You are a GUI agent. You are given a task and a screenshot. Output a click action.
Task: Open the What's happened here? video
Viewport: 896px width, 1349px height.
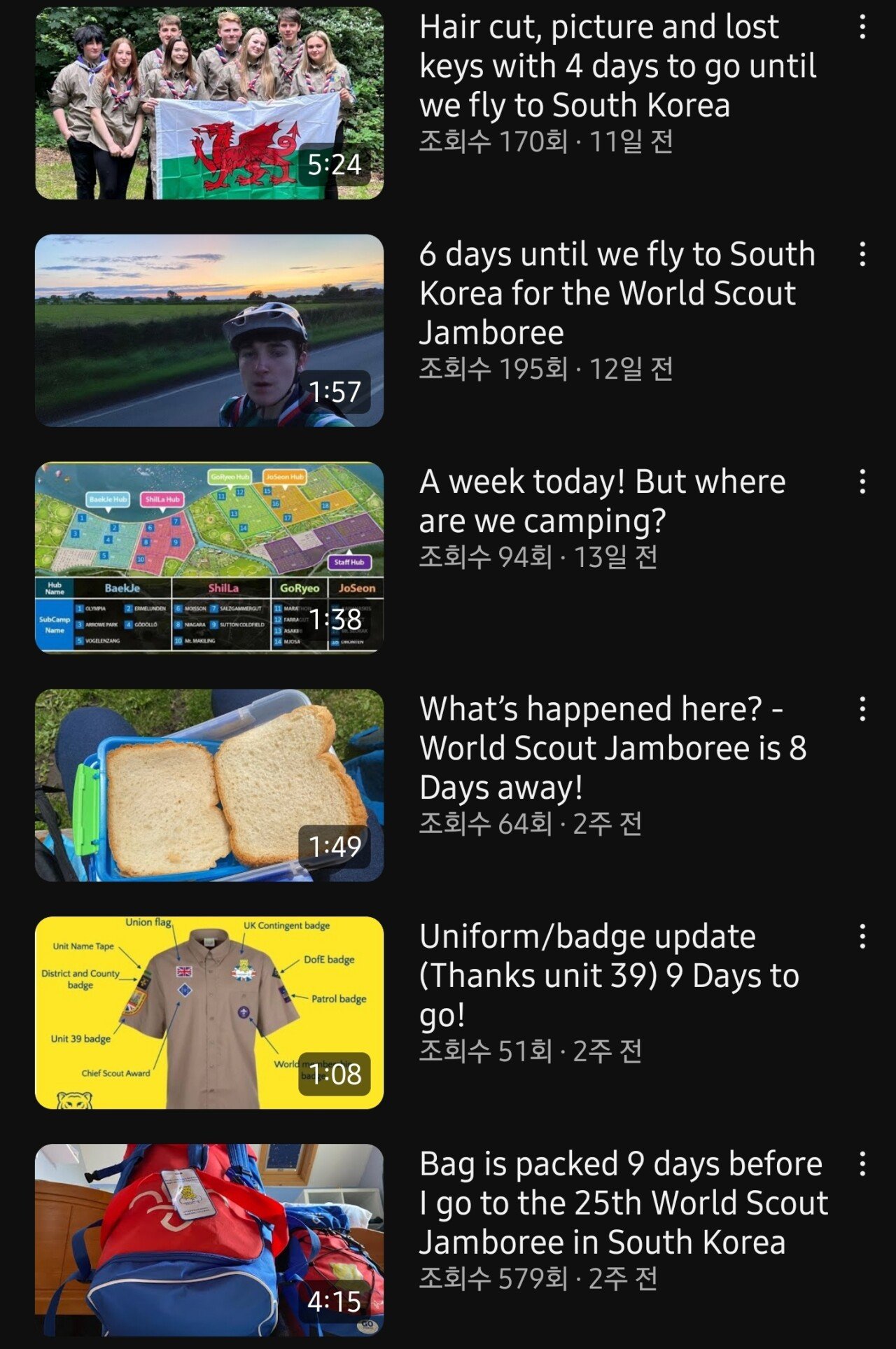[209, 785]
